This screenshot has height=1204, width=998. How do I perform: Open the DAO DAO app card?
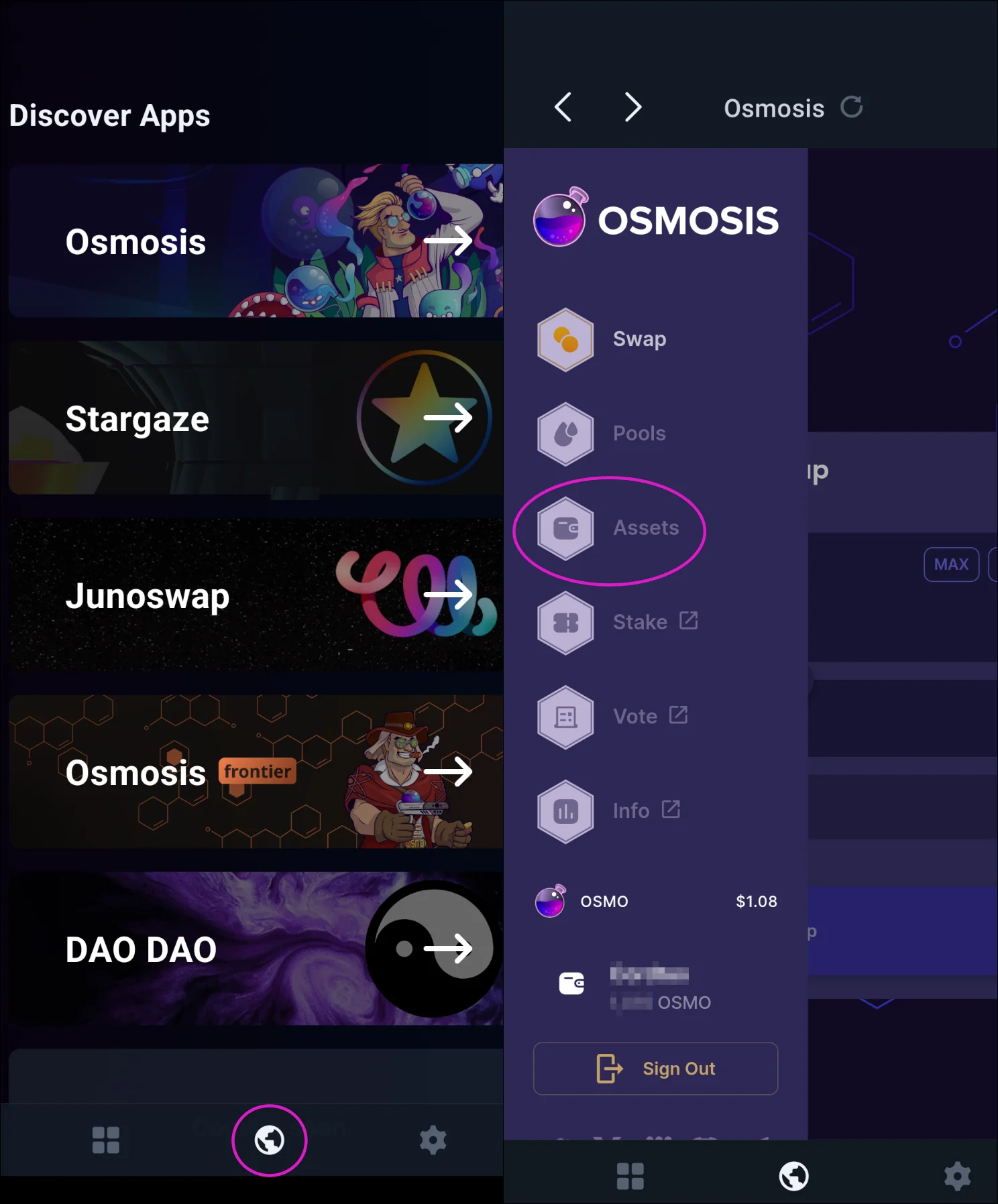[x=256, y=949]
